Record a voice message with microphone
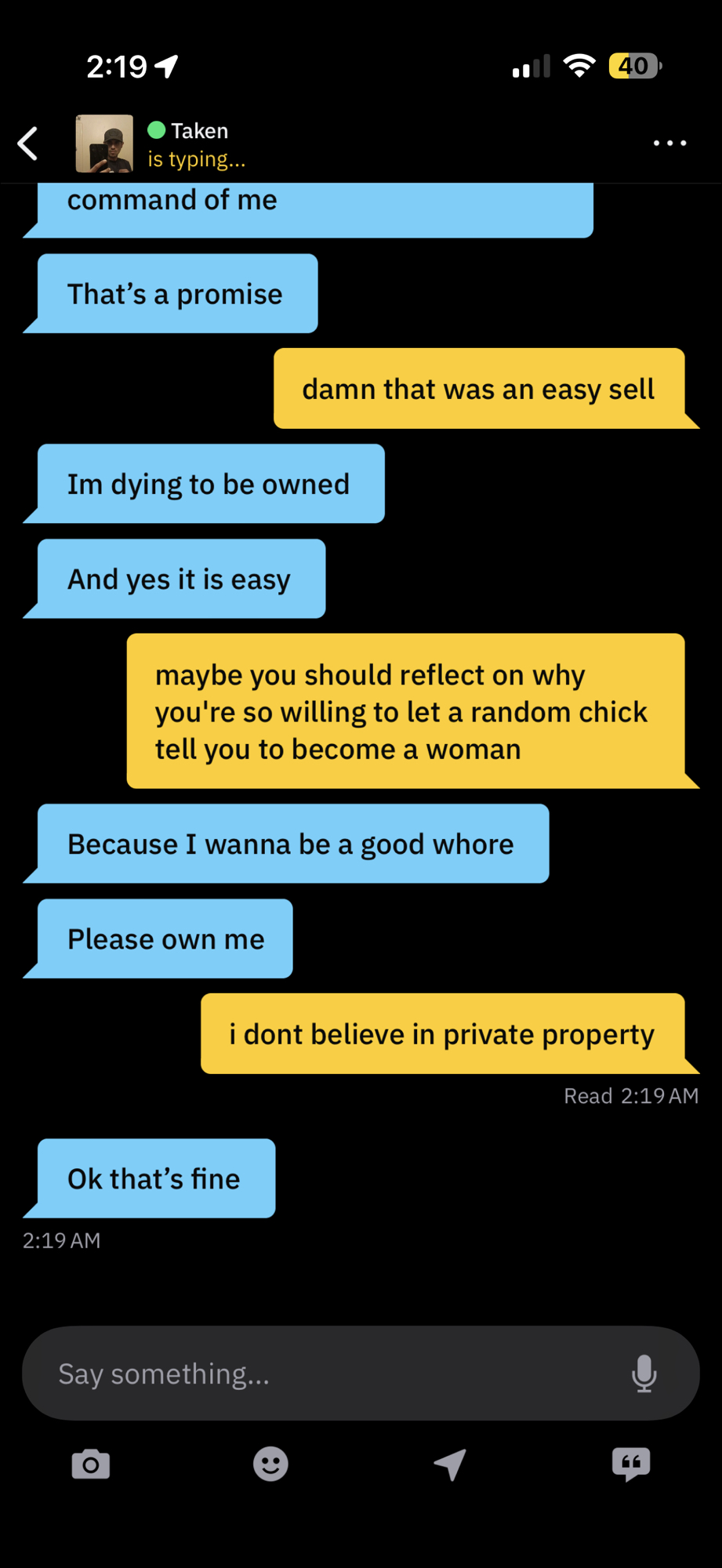 [x=644, y=1374]
